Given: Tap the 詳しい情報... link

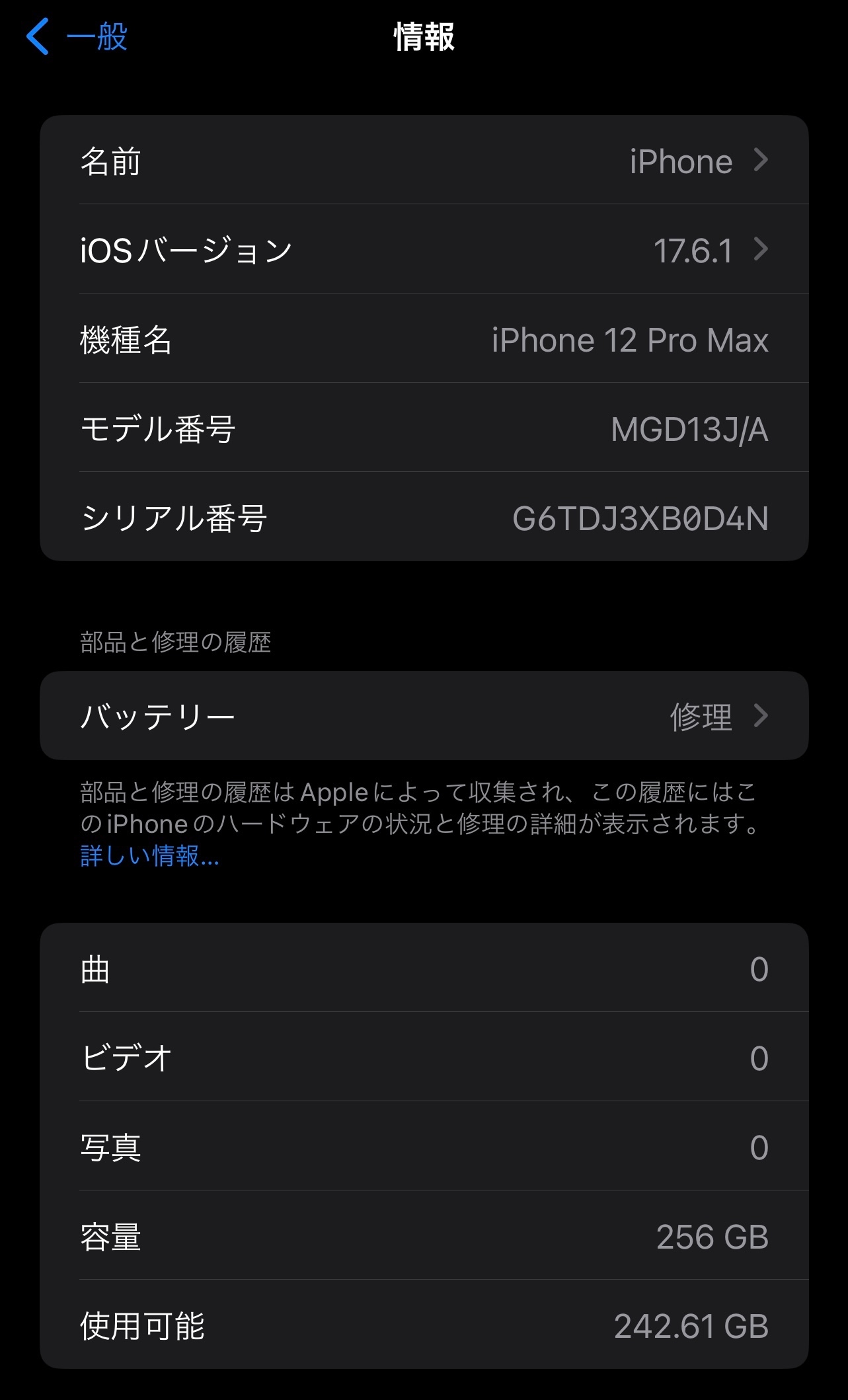Looking at the screenshot, I should [x=149, y=856].
